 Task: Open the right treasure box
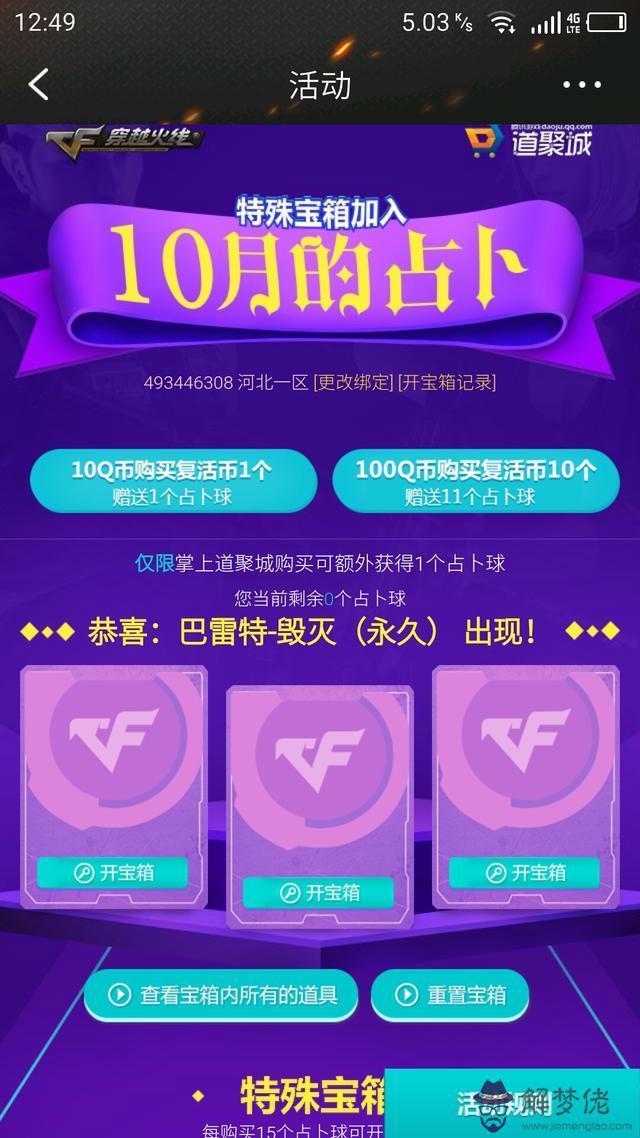click(525, 872)
